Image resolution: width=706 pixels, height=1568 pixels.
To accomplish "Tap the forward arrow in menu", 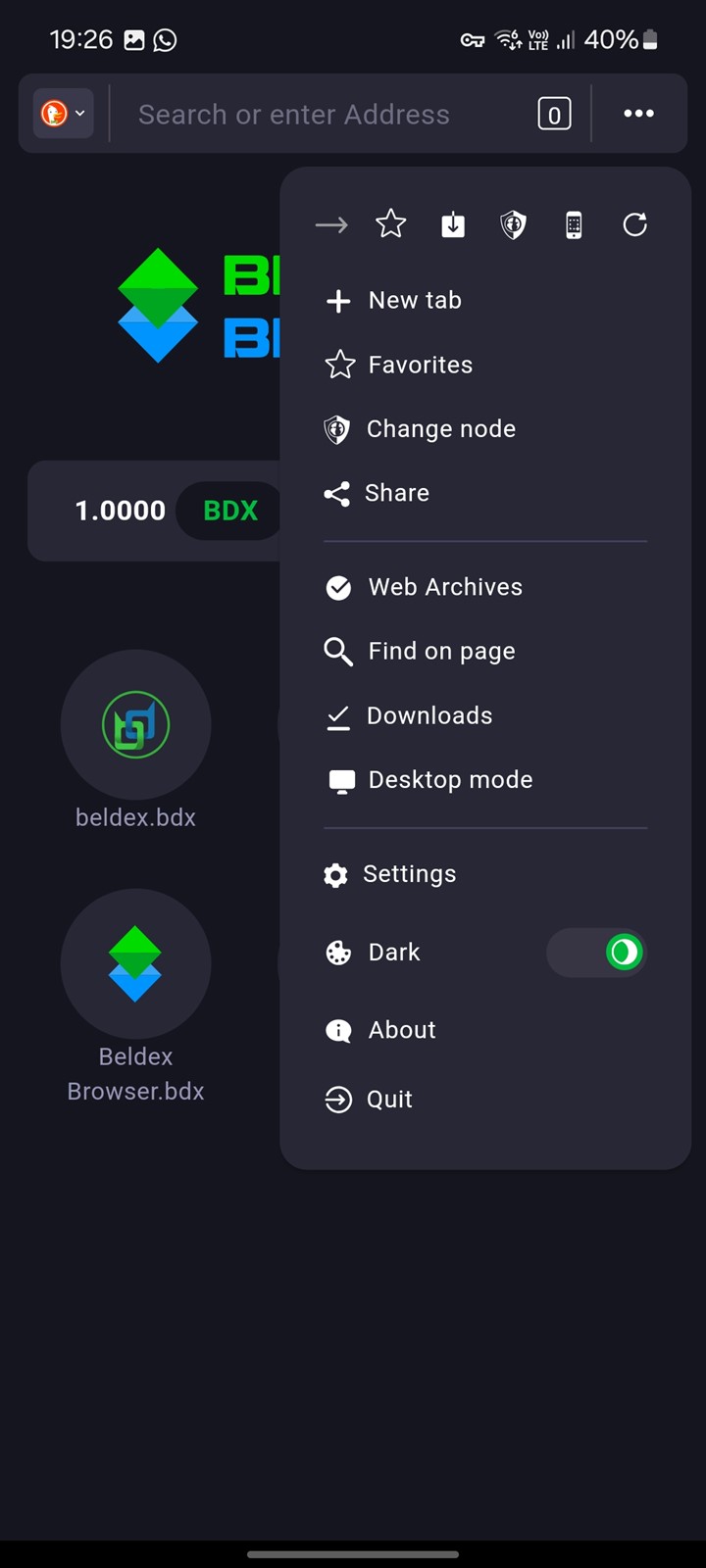I will [331, 225].
